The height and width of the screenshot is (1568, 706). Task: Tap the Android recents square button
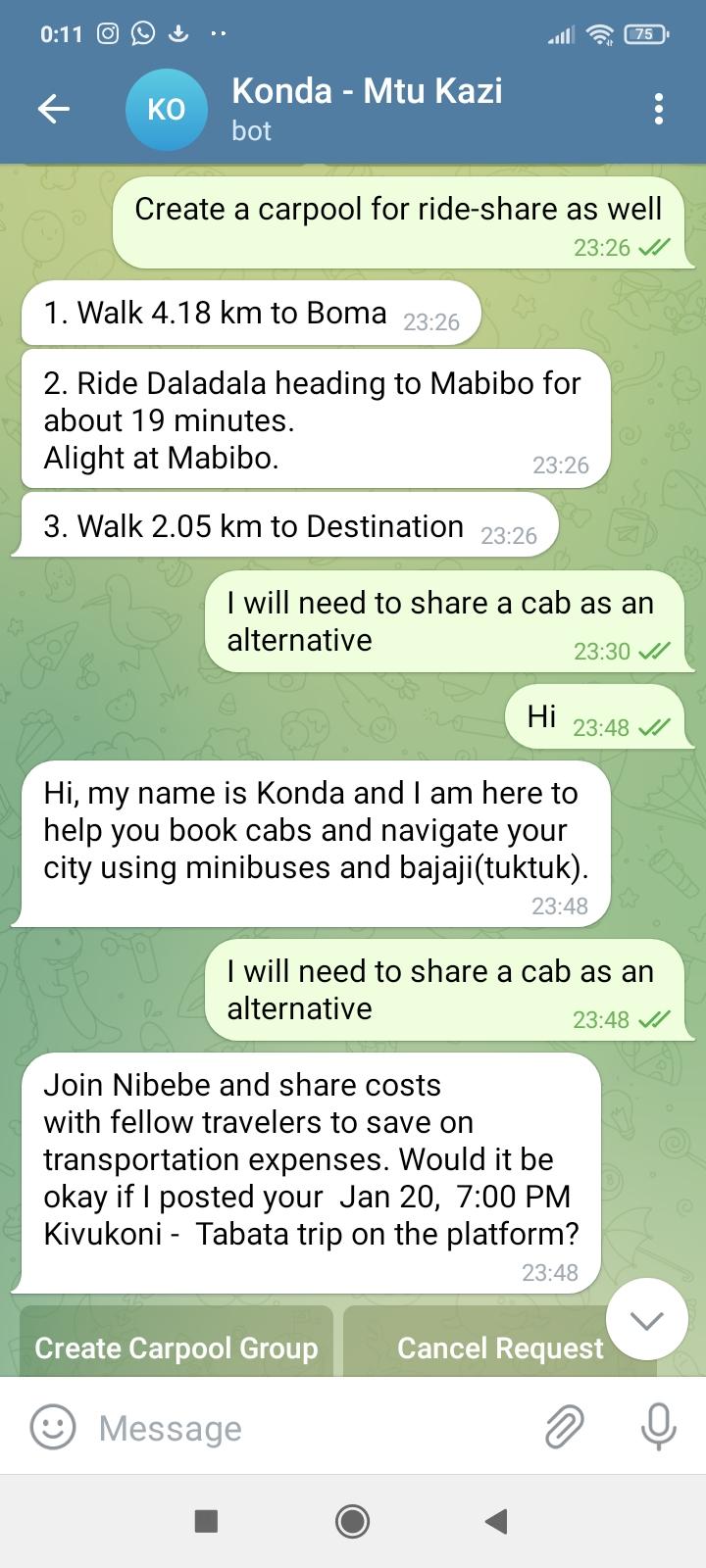[204, 1523]
